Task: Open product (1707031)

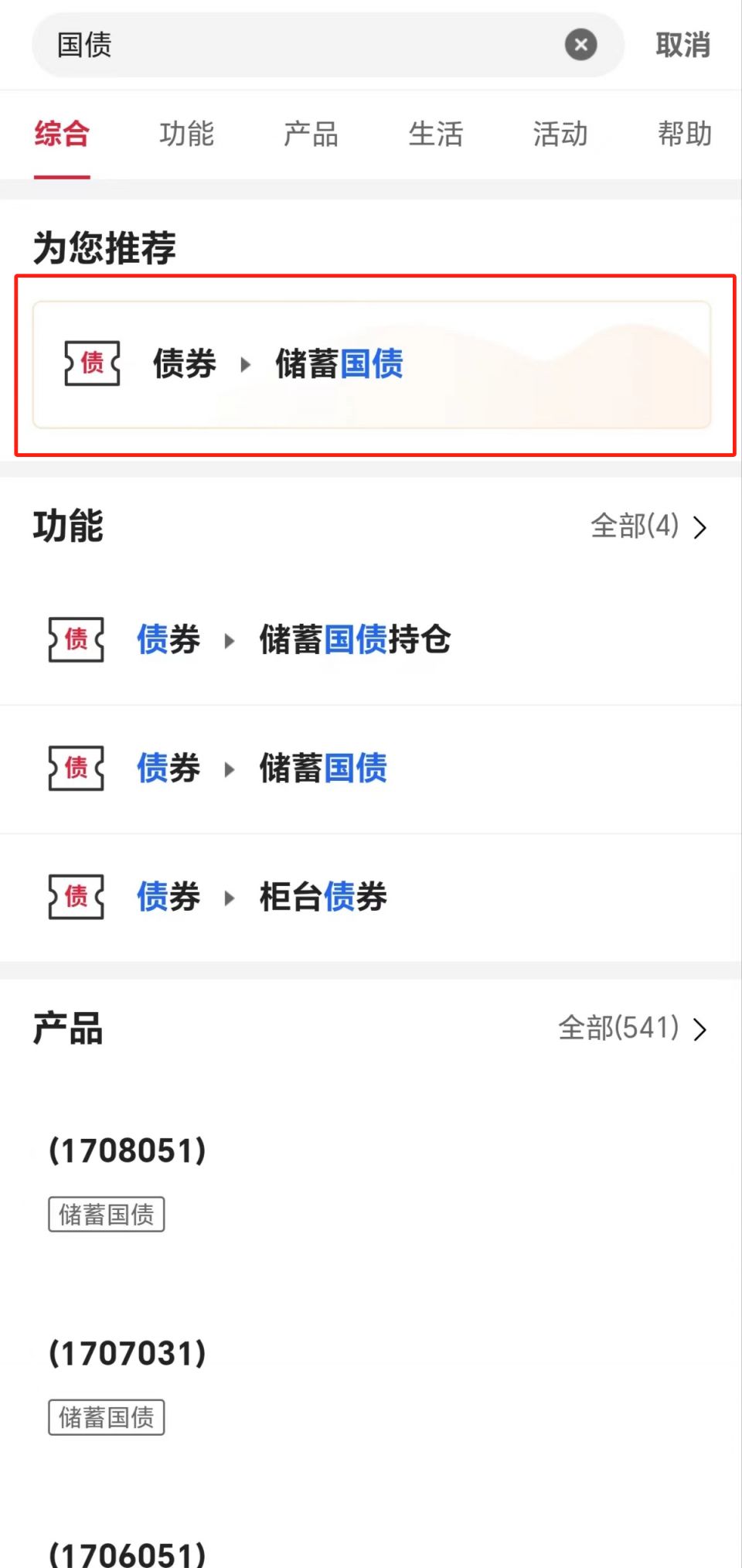Action: point(371,1384)
